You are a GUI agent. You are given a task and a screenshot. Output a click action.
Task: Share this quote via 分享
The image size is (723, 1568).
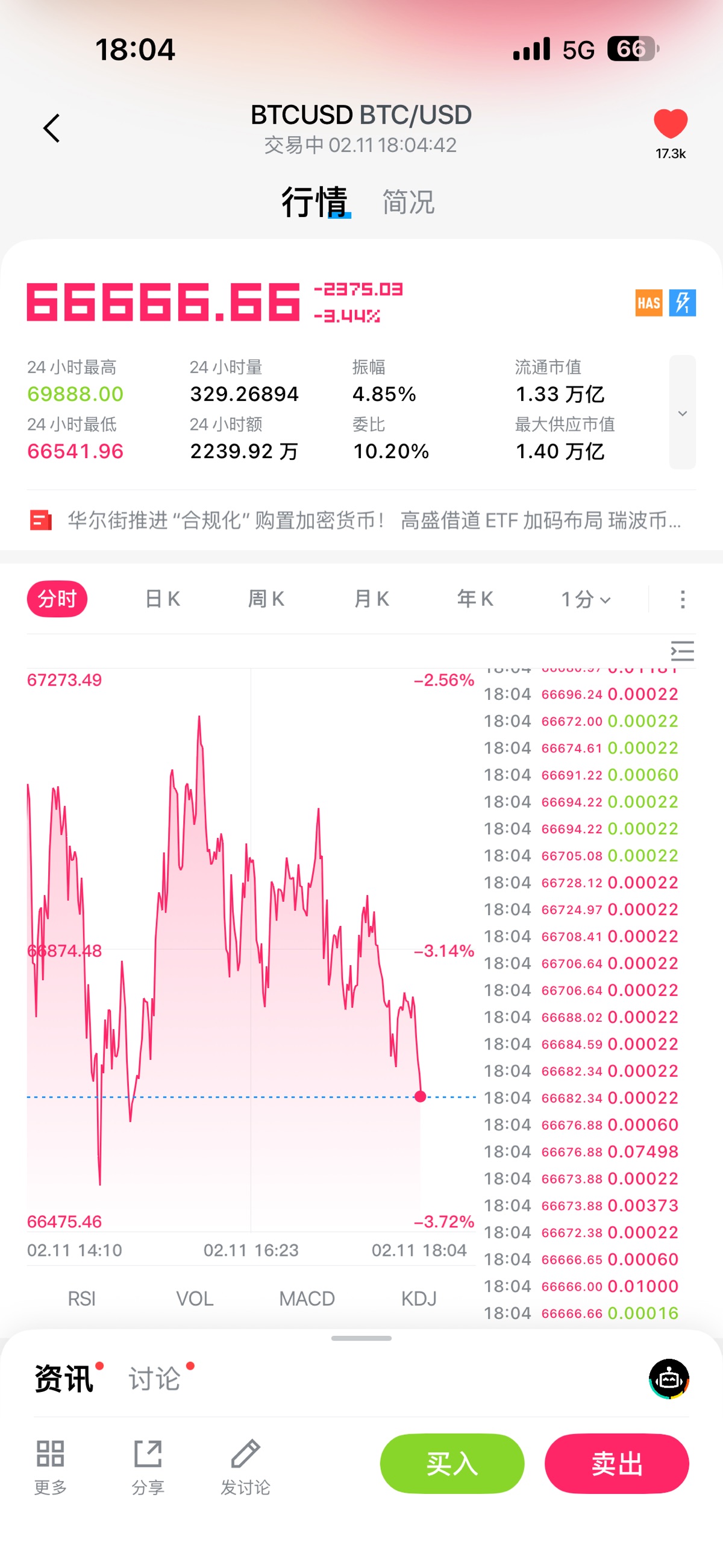click(x=148, y=1467)
